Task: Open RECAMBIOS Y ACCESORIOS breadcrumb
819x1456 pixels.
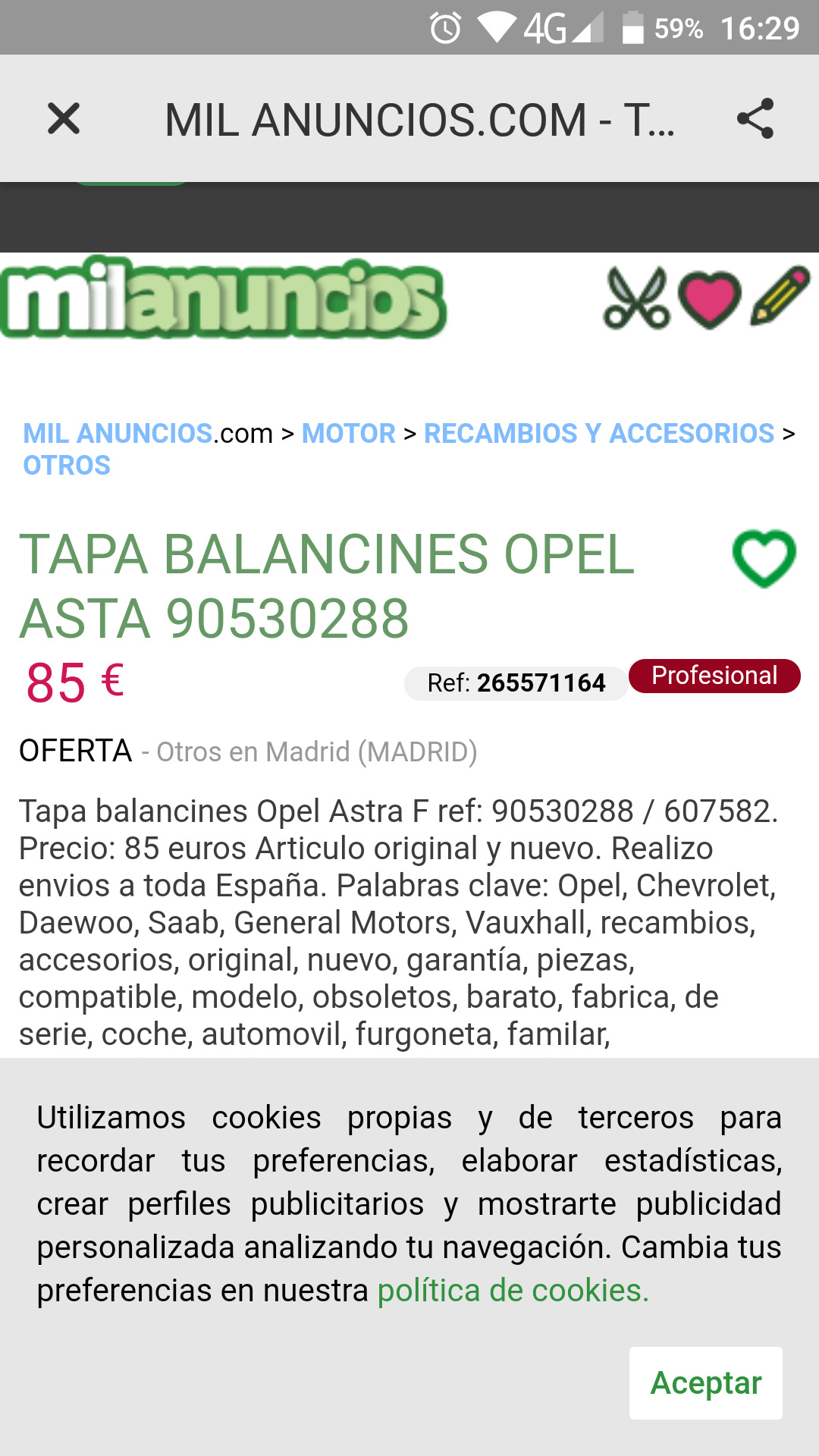Action: pyautogui.click(x=599, y=433)
